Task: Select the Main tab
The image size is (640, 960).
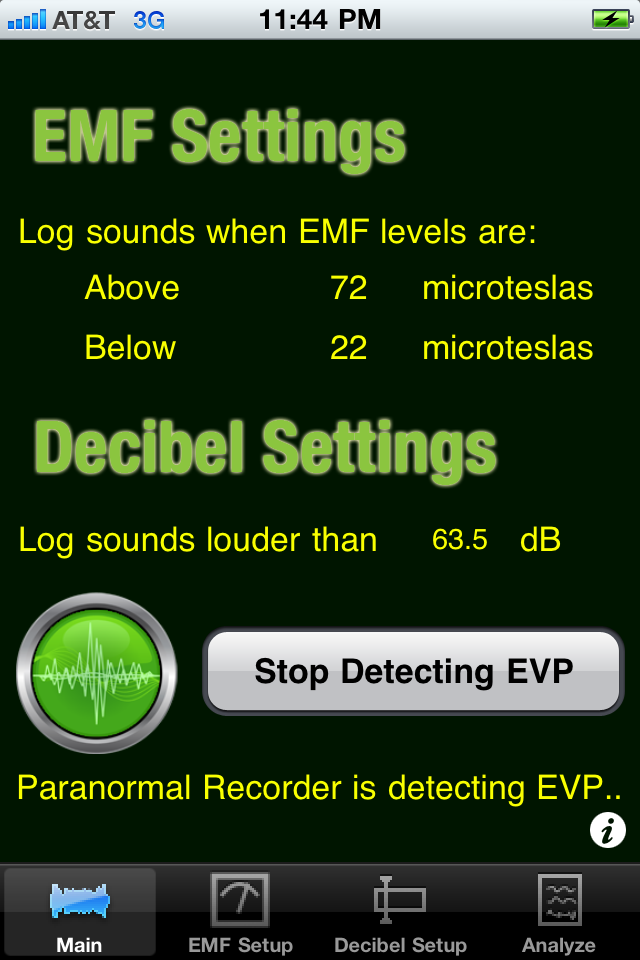Action: pyautogui.click(x=80, y=912)
